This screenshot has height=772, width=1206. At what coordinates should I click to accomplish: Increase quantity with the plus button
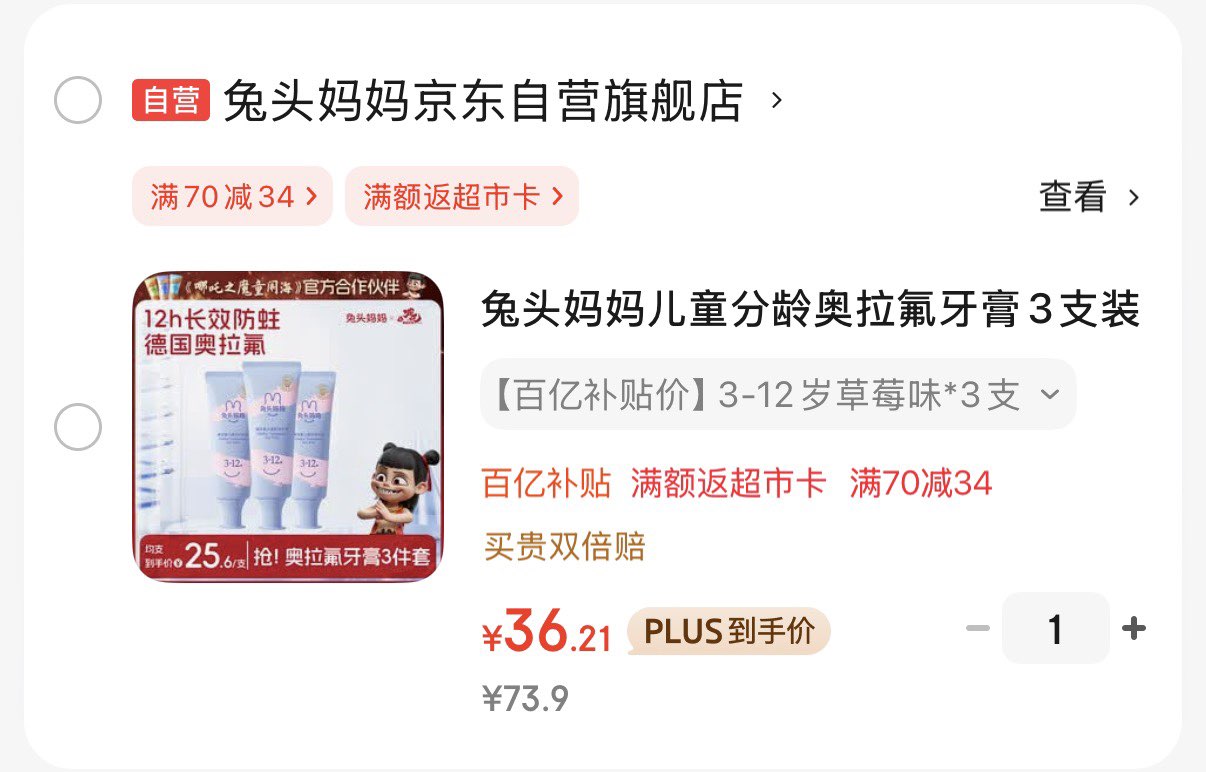[x=1134, y=628]
